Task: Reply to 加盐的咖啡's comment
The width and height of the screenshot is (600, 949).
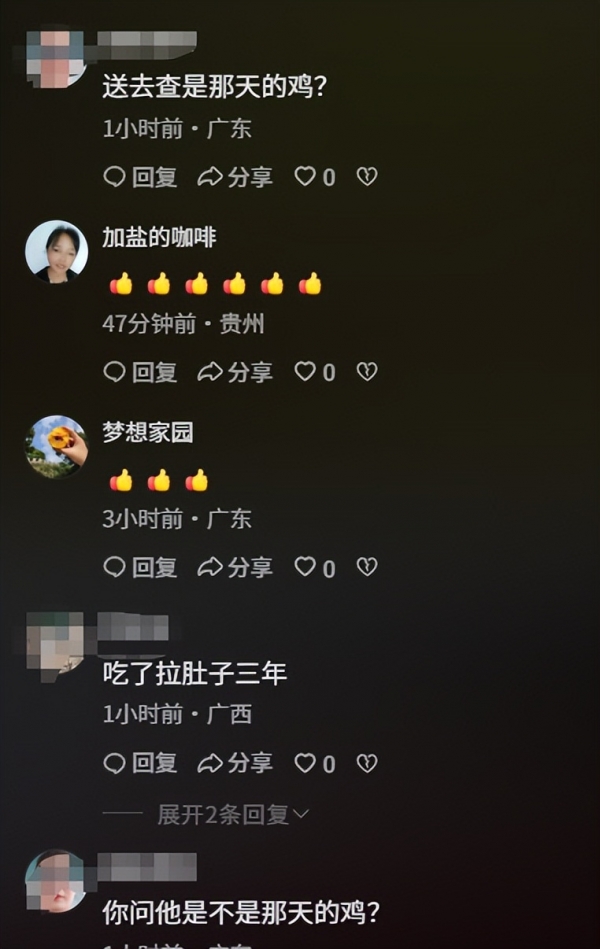Action: (x=141, y=372)
